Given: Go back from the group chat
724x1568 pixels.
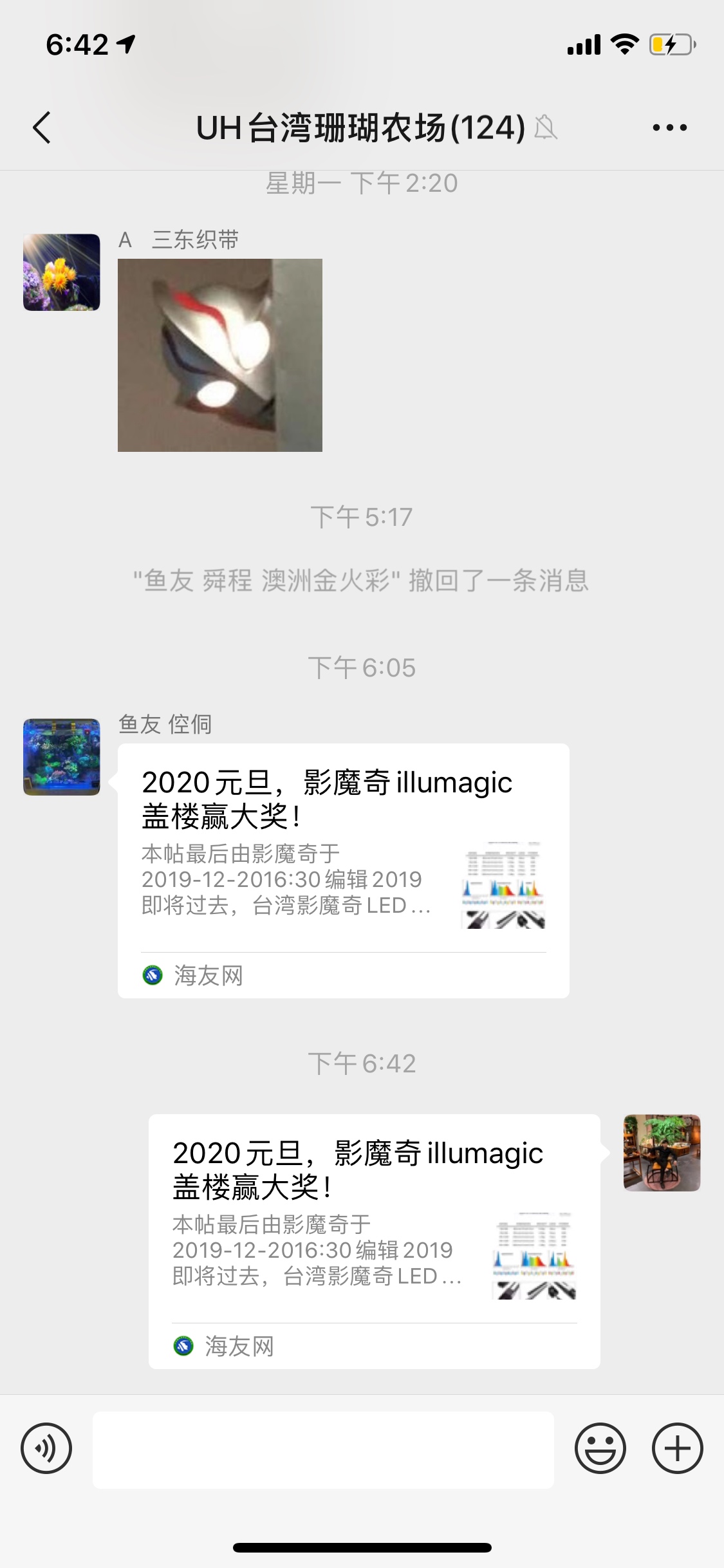Looking at the screenshot, I should pos(42,127).
